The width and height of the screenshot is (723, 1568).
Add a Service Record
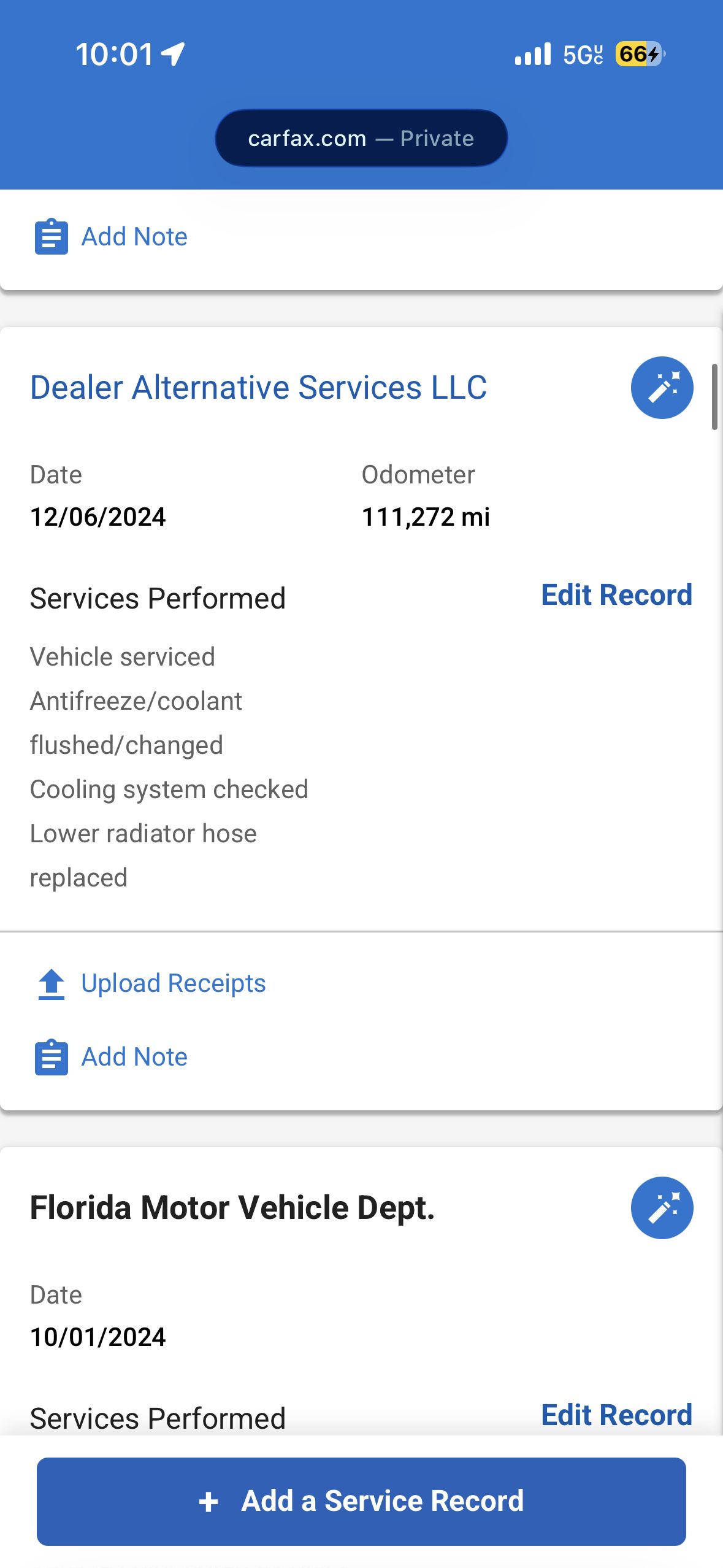[361, 1501]
